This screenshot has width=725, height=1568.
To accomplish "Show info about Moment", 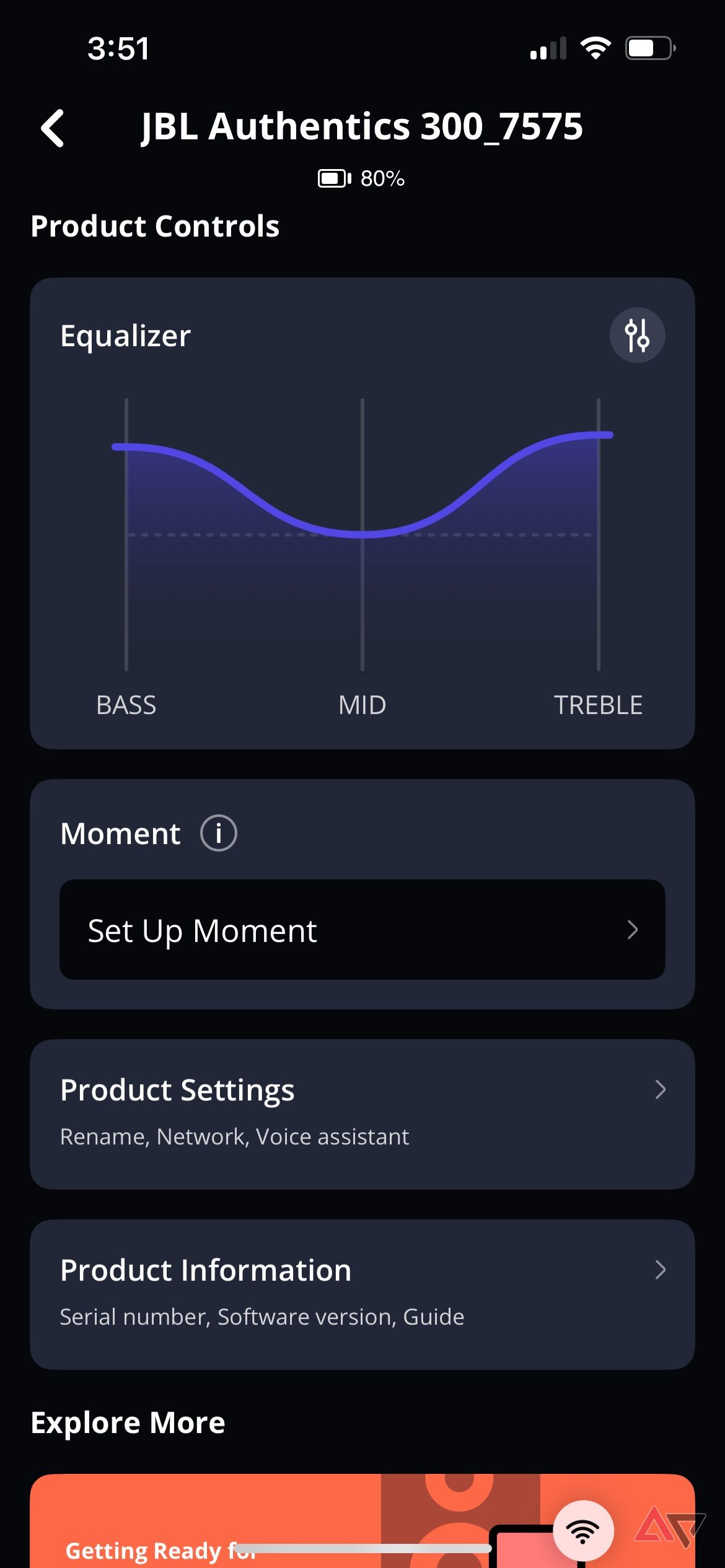I will point(218,833).
